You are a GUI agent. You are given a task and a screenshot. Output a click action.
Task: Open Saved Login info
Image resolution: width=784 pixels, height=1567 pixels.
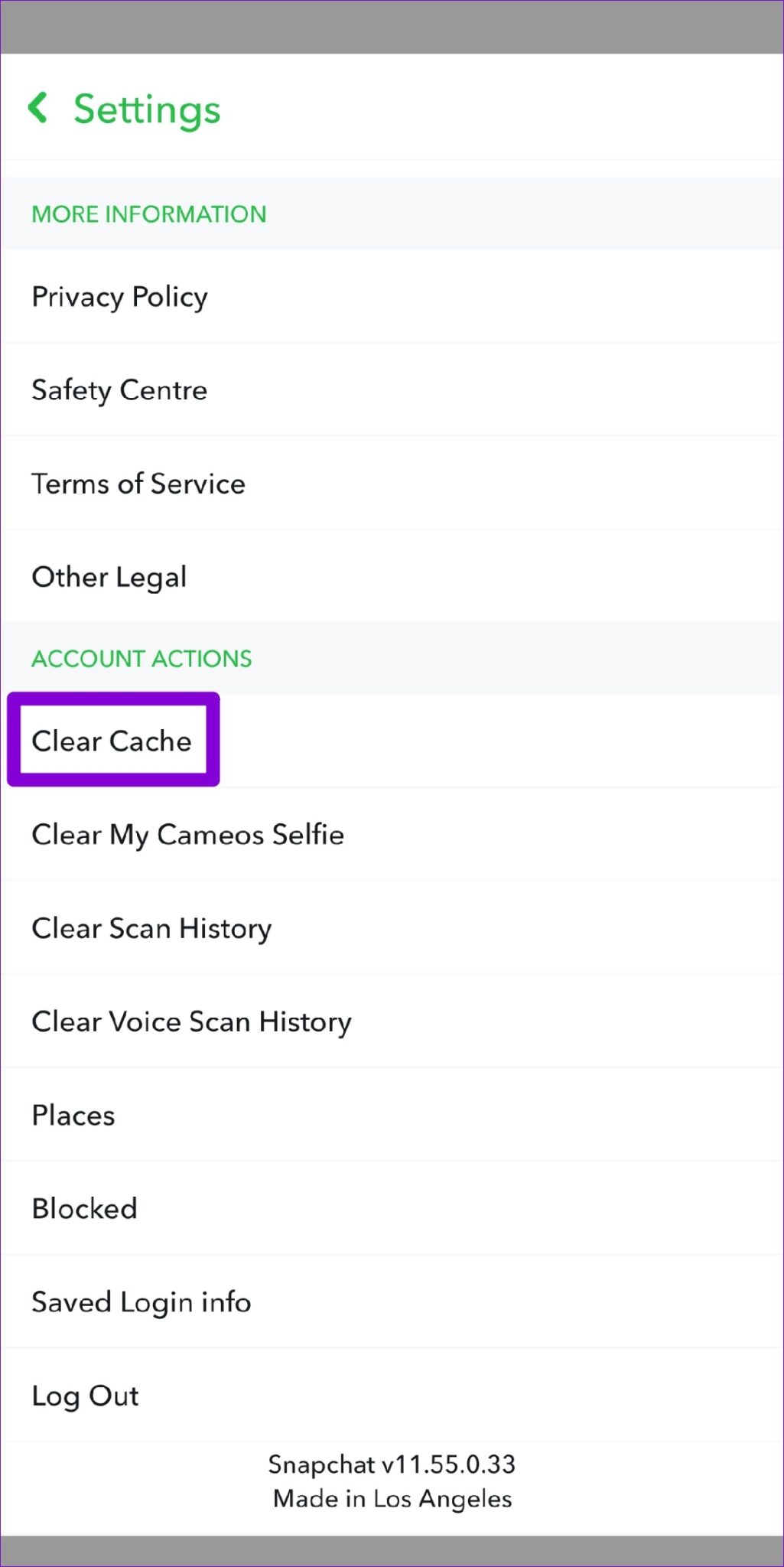(141, 1301)
